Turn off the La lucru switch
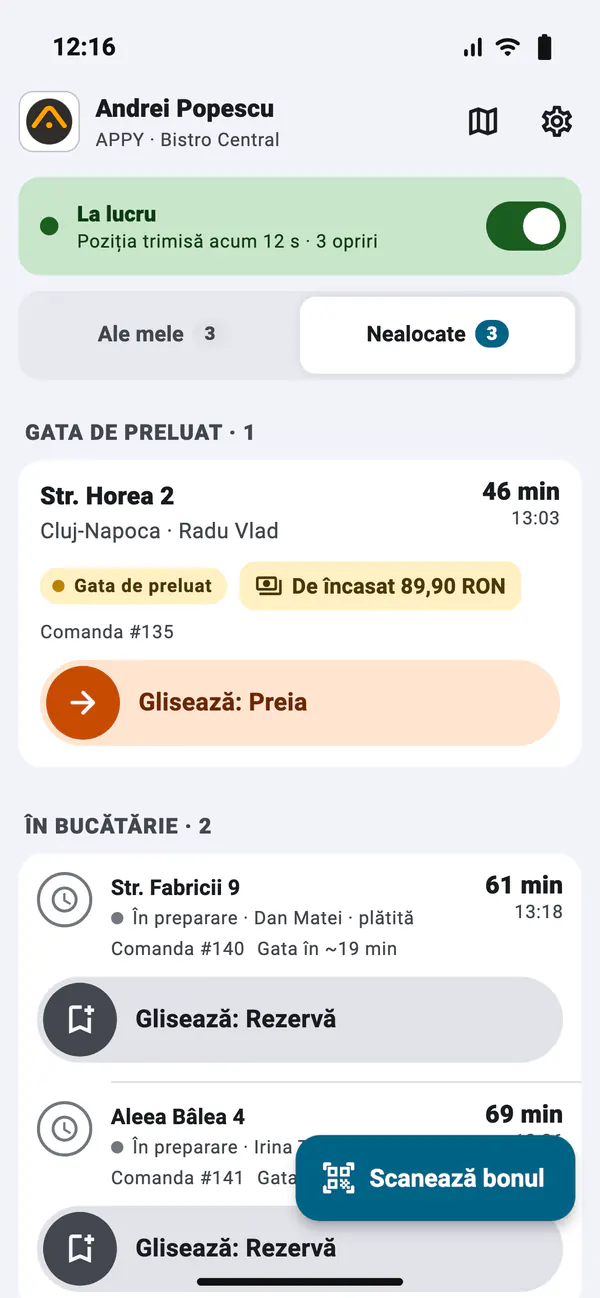 tap(526, 226)
